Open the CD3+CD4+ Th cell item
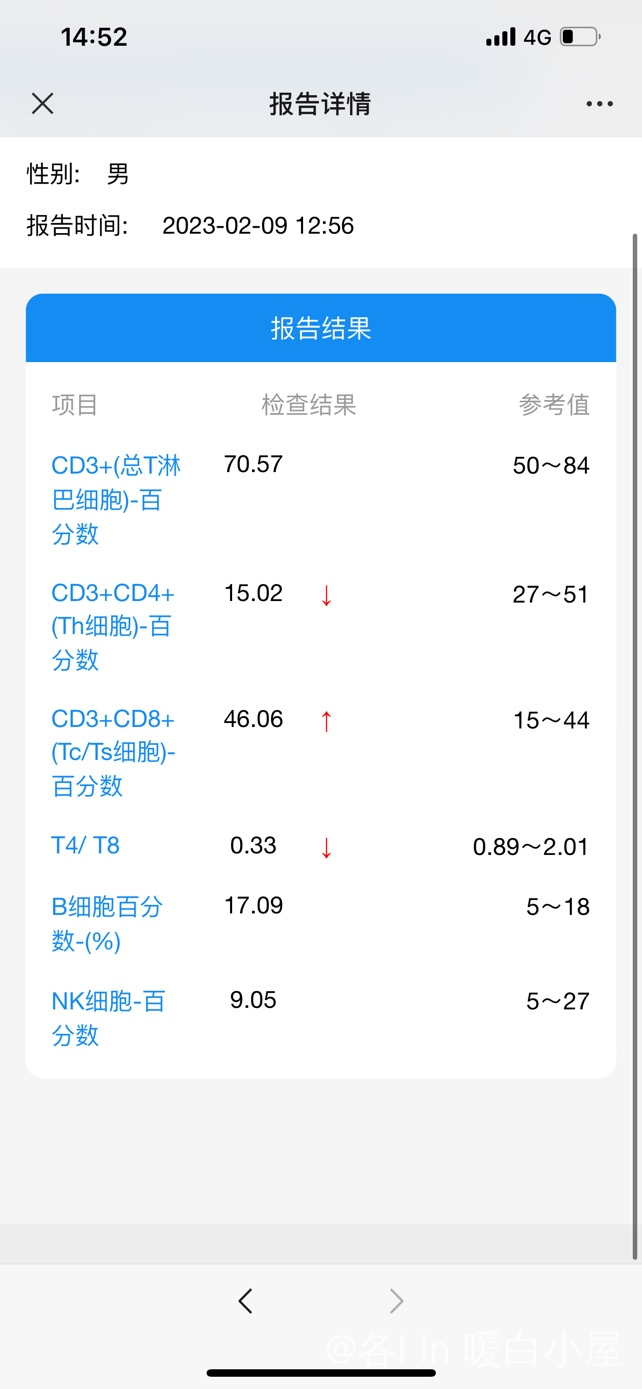The height and width of the screenshot is (1389, 642). 113,626
